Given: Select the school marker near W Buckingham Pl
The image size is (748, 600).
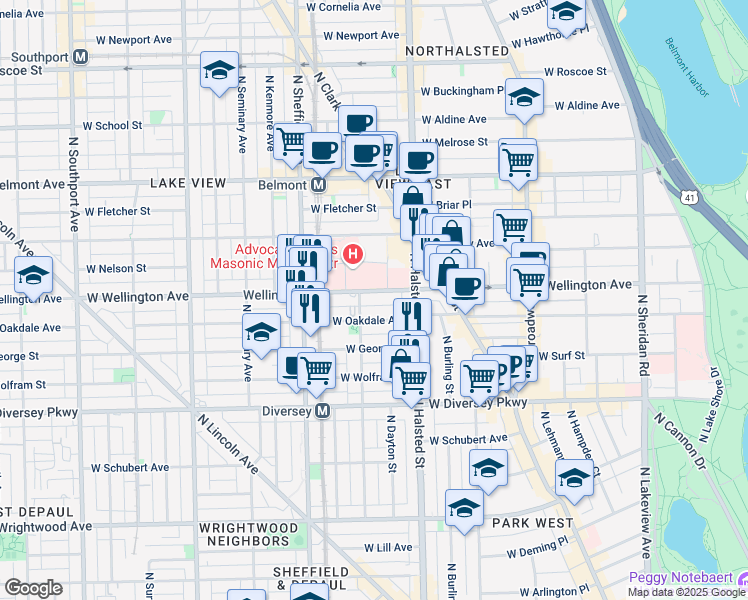Looking at the screenshot, I should (524, 98).
